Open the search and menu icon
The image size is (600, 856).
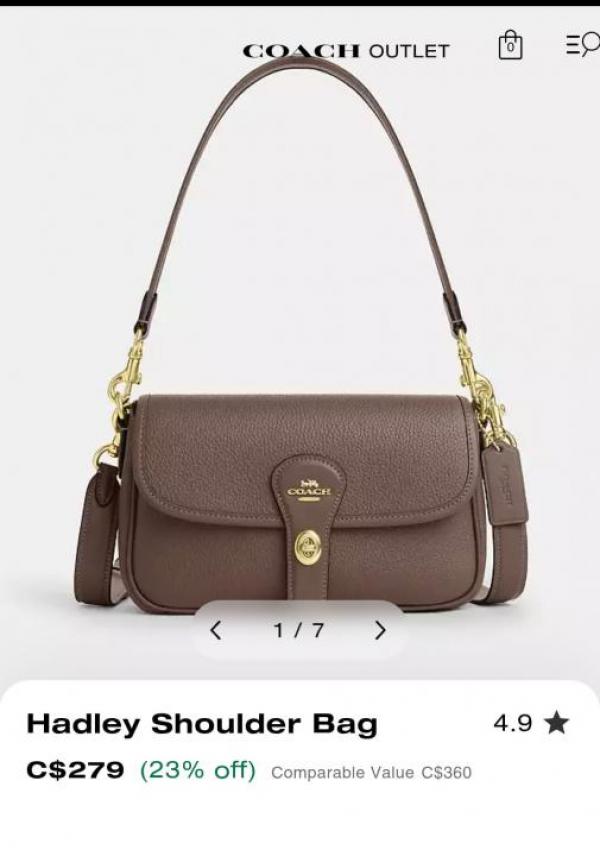click(x=581, y=45)
